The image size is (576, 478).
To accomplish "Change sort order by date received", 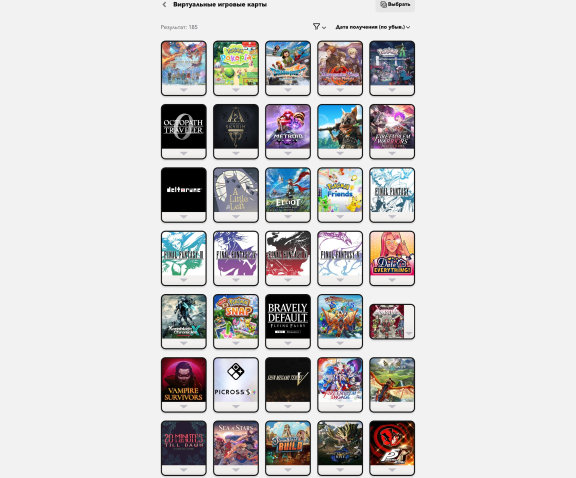I will click(x=372, y=27).
